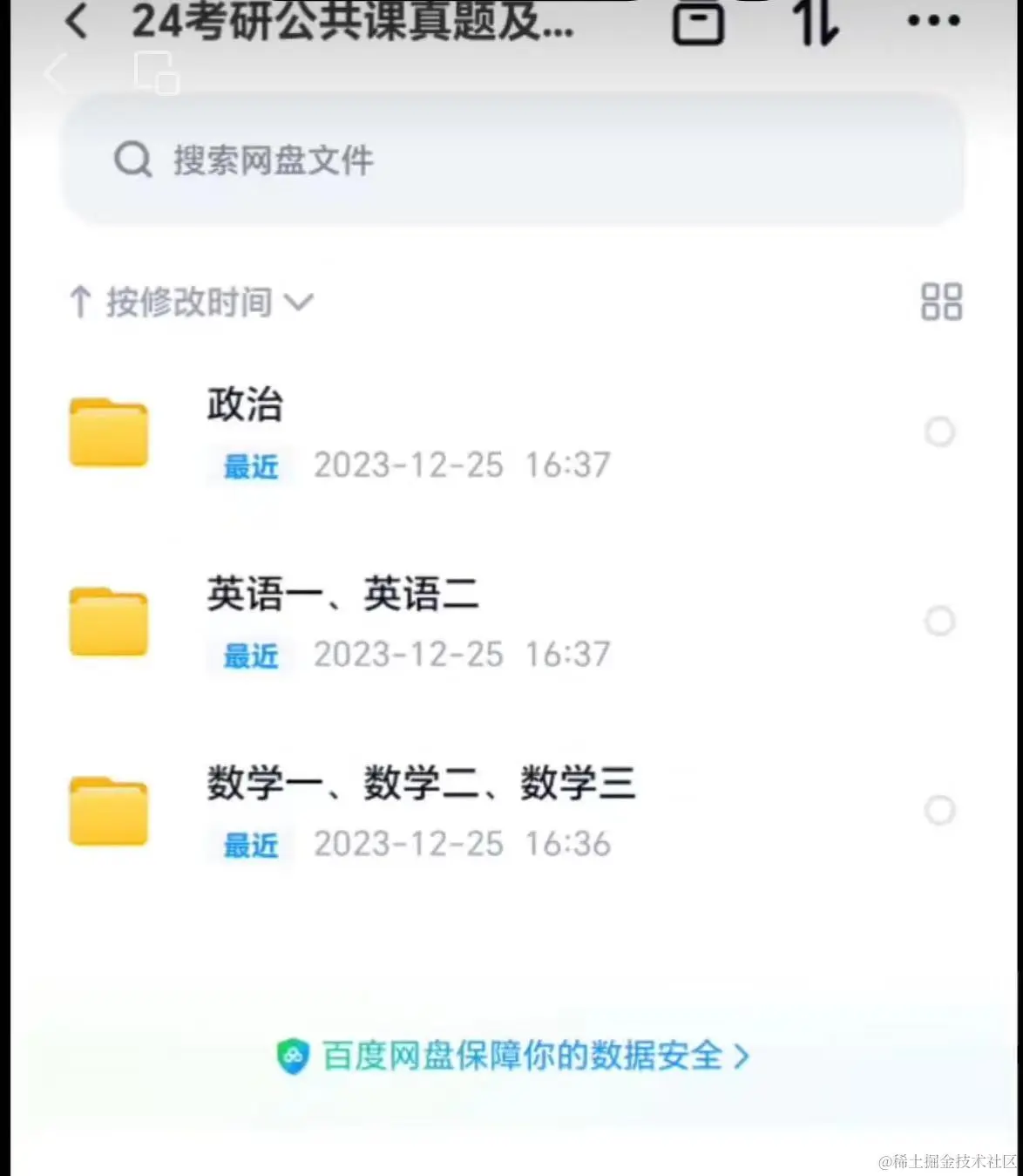The image size is (1023, 1176).
Task: Tap the upload/download transfer icon
Action: tap(814, 24)
